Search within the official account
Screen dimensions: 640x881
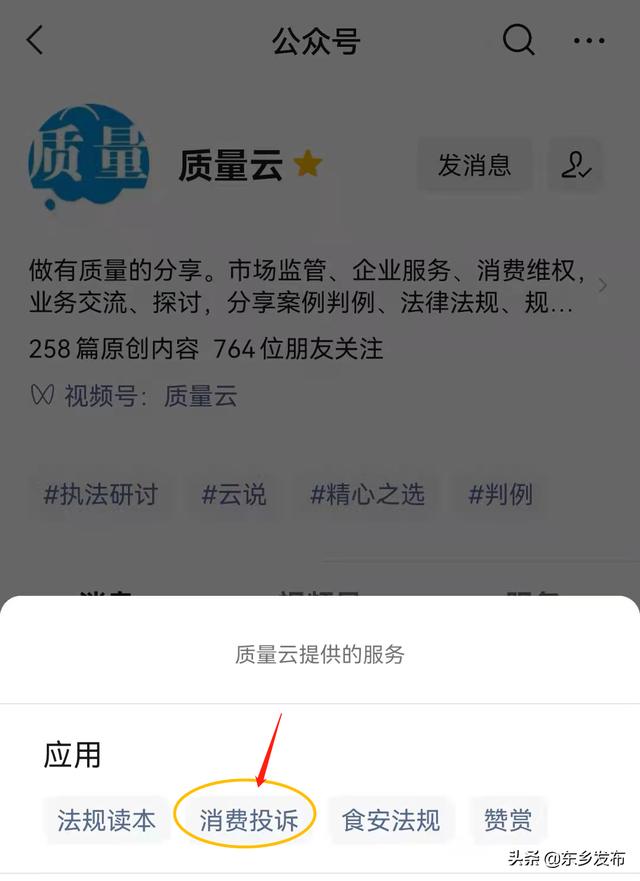pyautogui.click(x=518, y=41)
